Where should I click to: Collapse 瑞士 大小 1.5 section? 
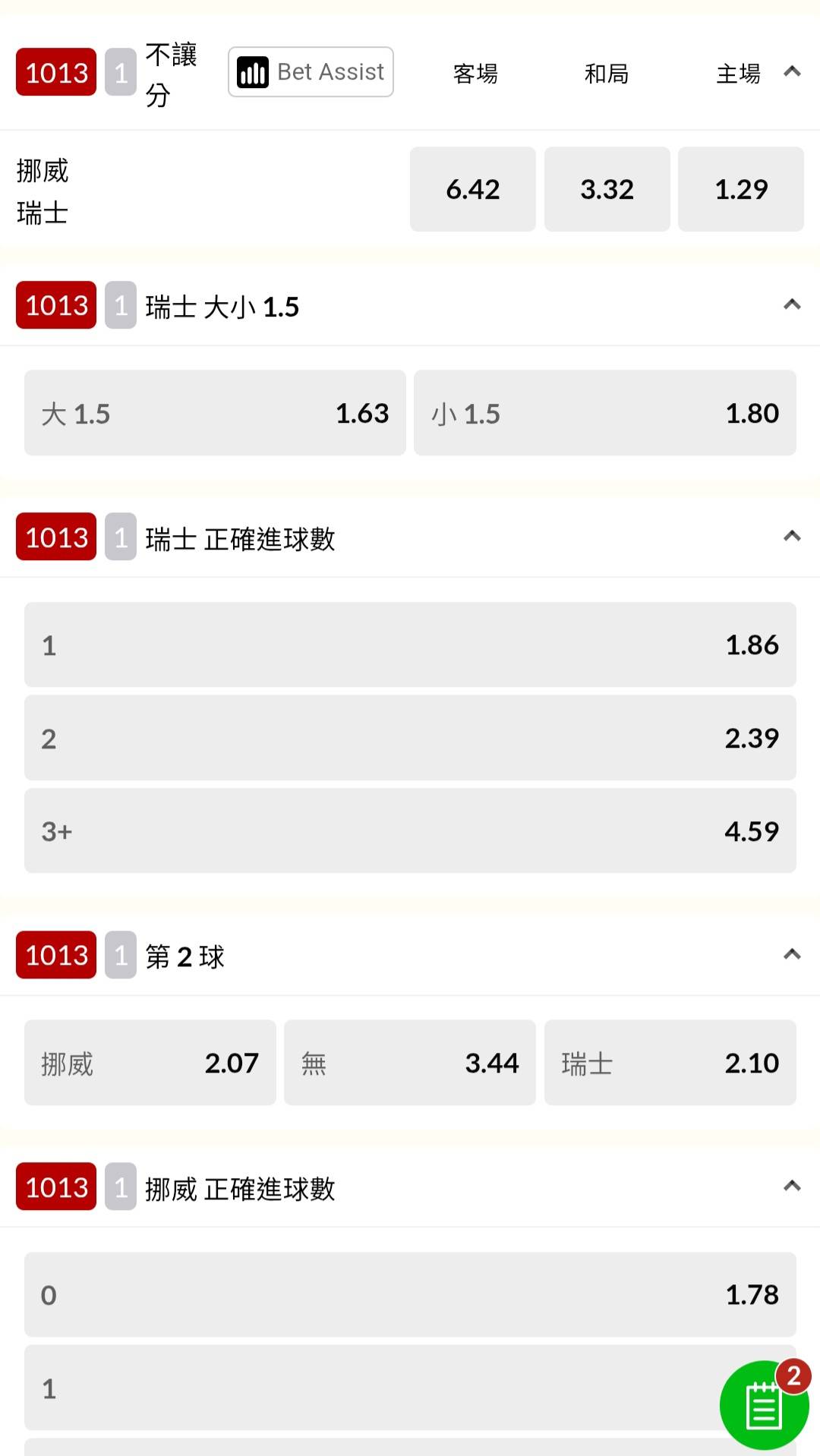coord(792,305)
